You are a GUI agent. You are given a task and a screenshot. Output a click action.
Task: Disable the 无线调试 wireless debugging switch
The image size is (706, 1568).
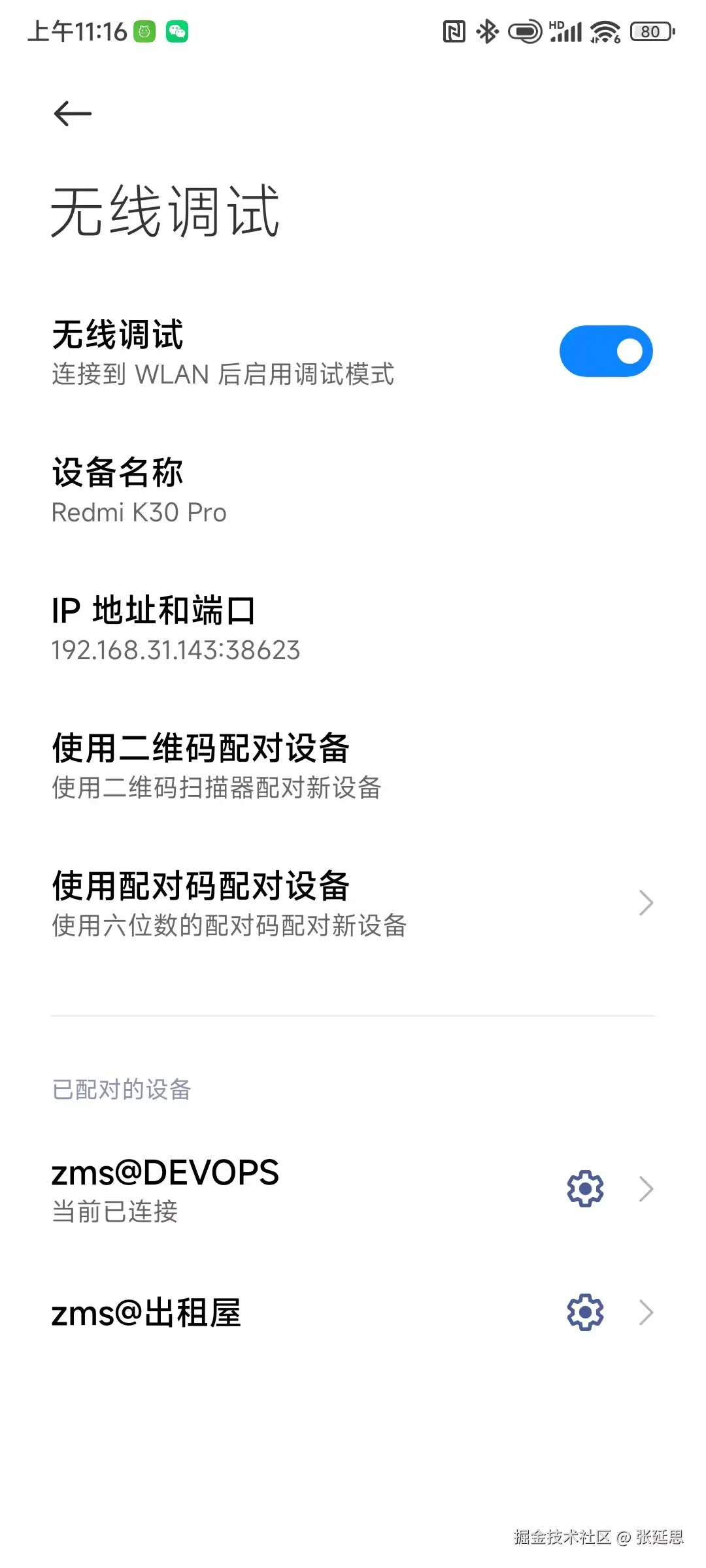tap(605, 350)
